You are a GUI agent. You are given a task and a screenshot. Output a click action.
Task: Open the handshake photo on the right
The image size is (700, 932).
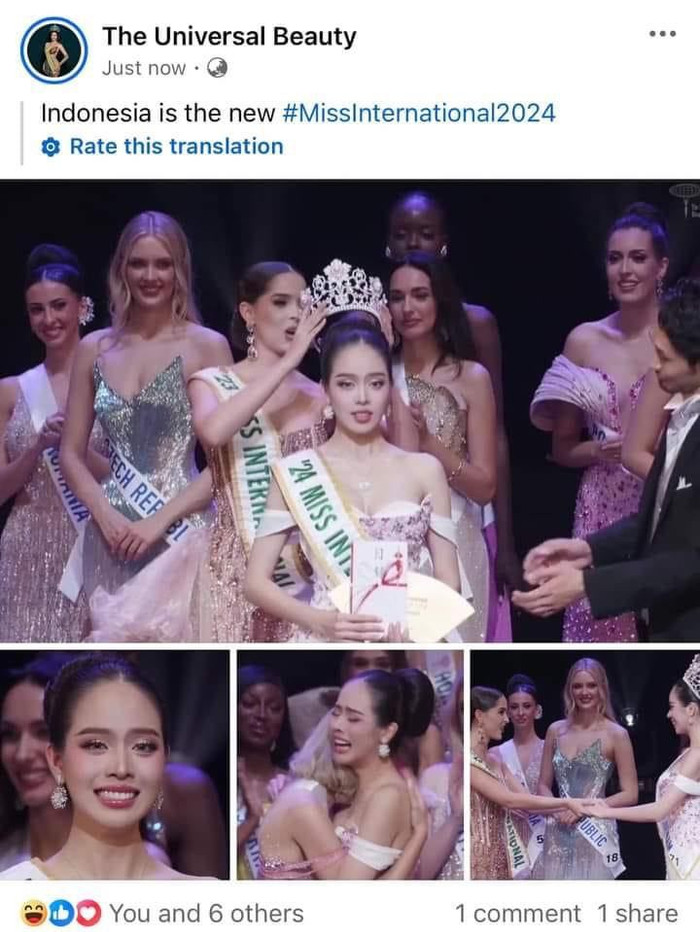click(x=585, y=765)
